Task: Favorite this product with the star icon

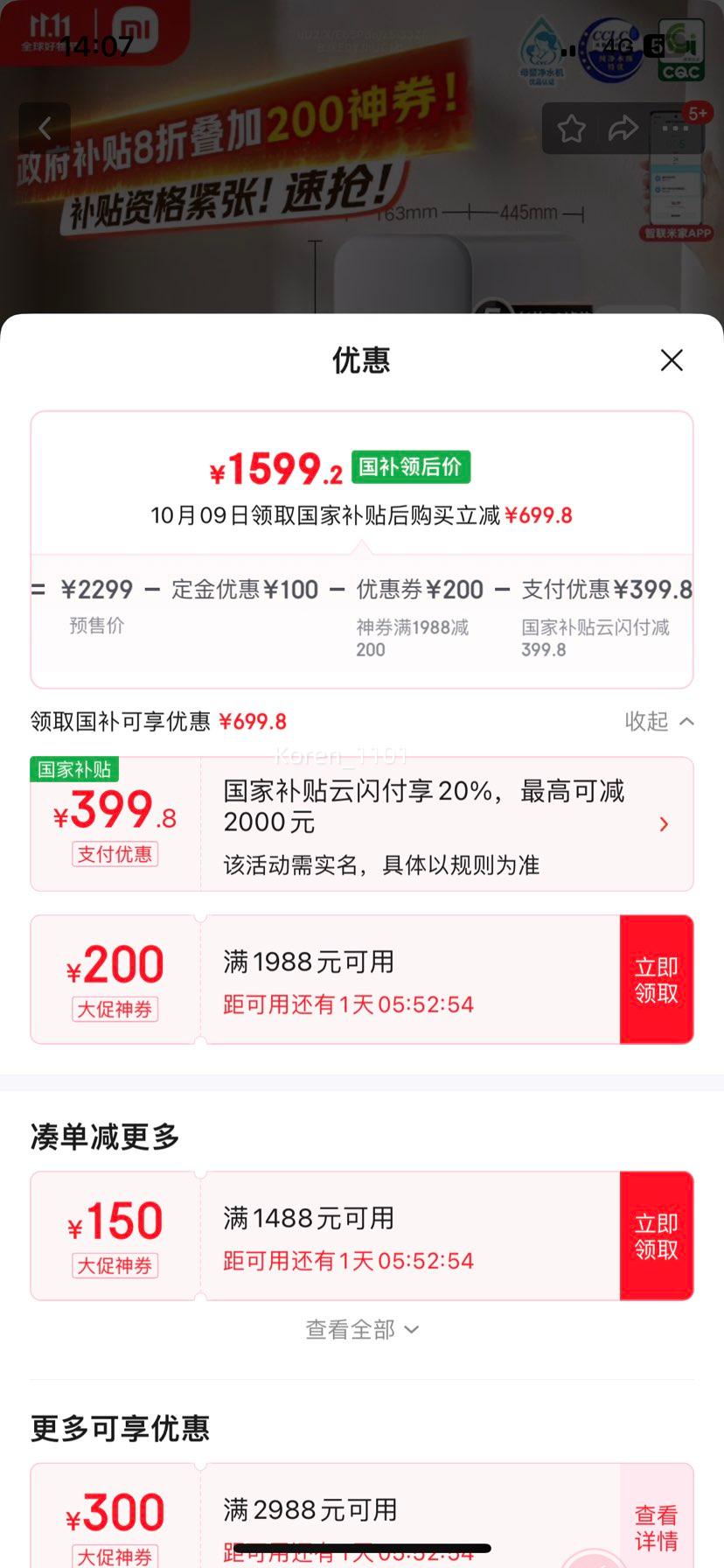Action: (x=572, y=129)
